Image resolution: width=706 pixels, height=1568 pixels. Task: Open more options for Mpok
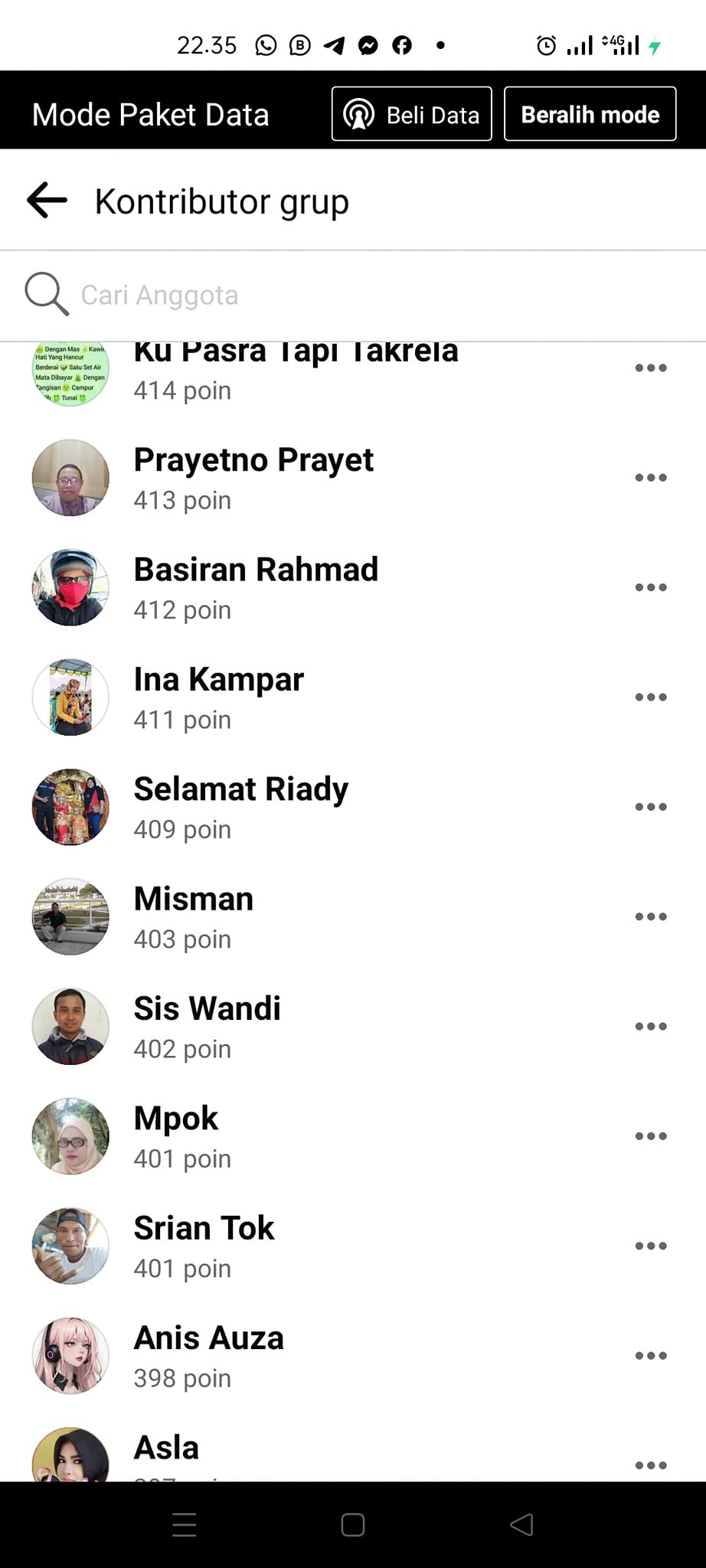pyautogui.click(x=651, y=1136)
